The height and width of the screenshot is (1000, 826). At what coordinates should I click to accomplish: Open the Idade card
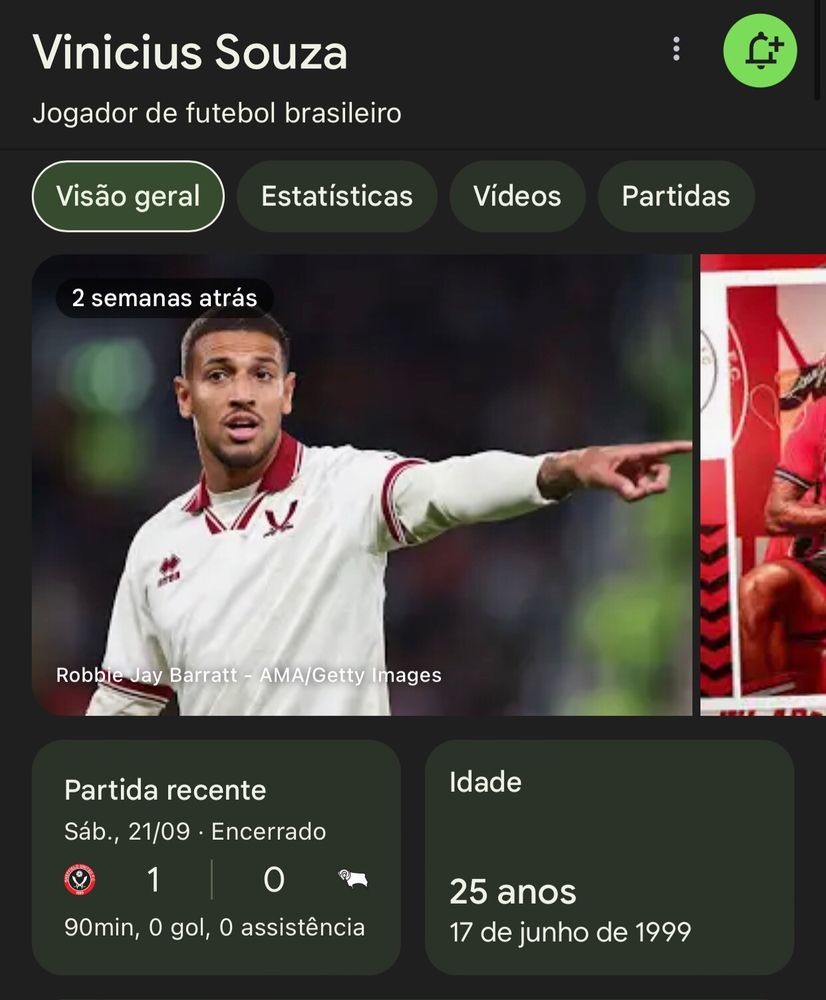(x=609, y=857)
